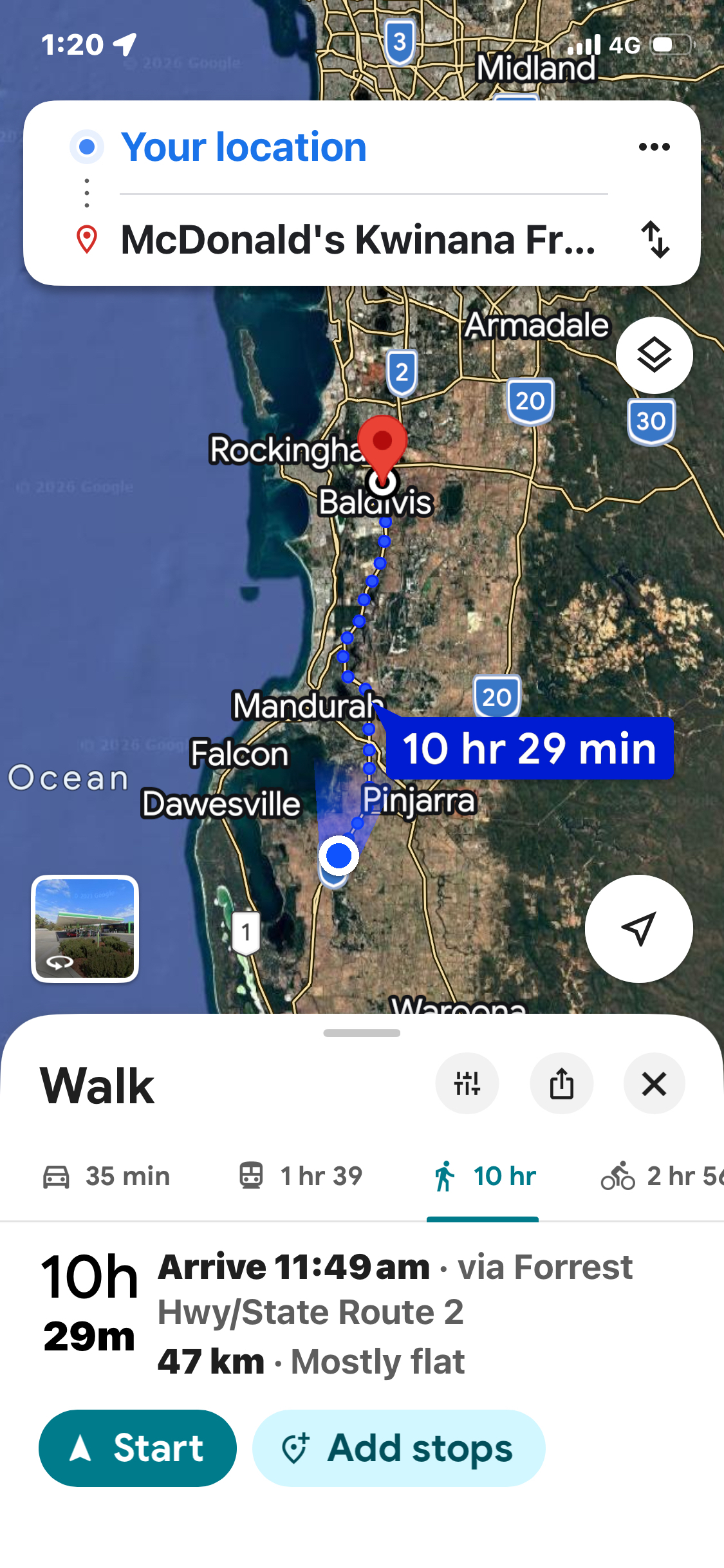Image resolution: width=724 pixels, height=1568 pixels.
Task: Open map layers options
Action: click(x=654, y=355)
